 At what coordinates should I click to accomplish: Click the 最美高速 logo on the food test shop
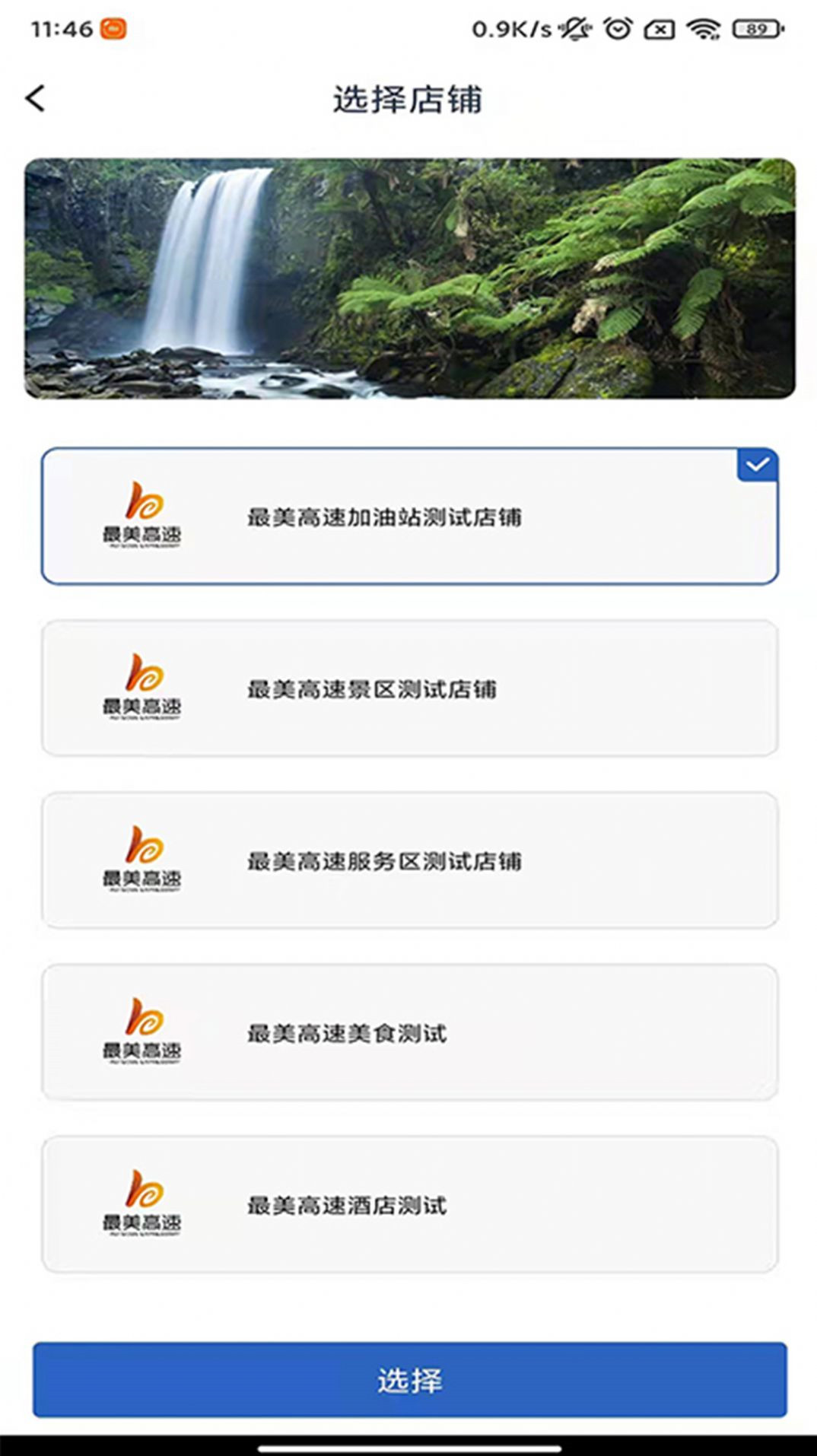[145, 1032]
